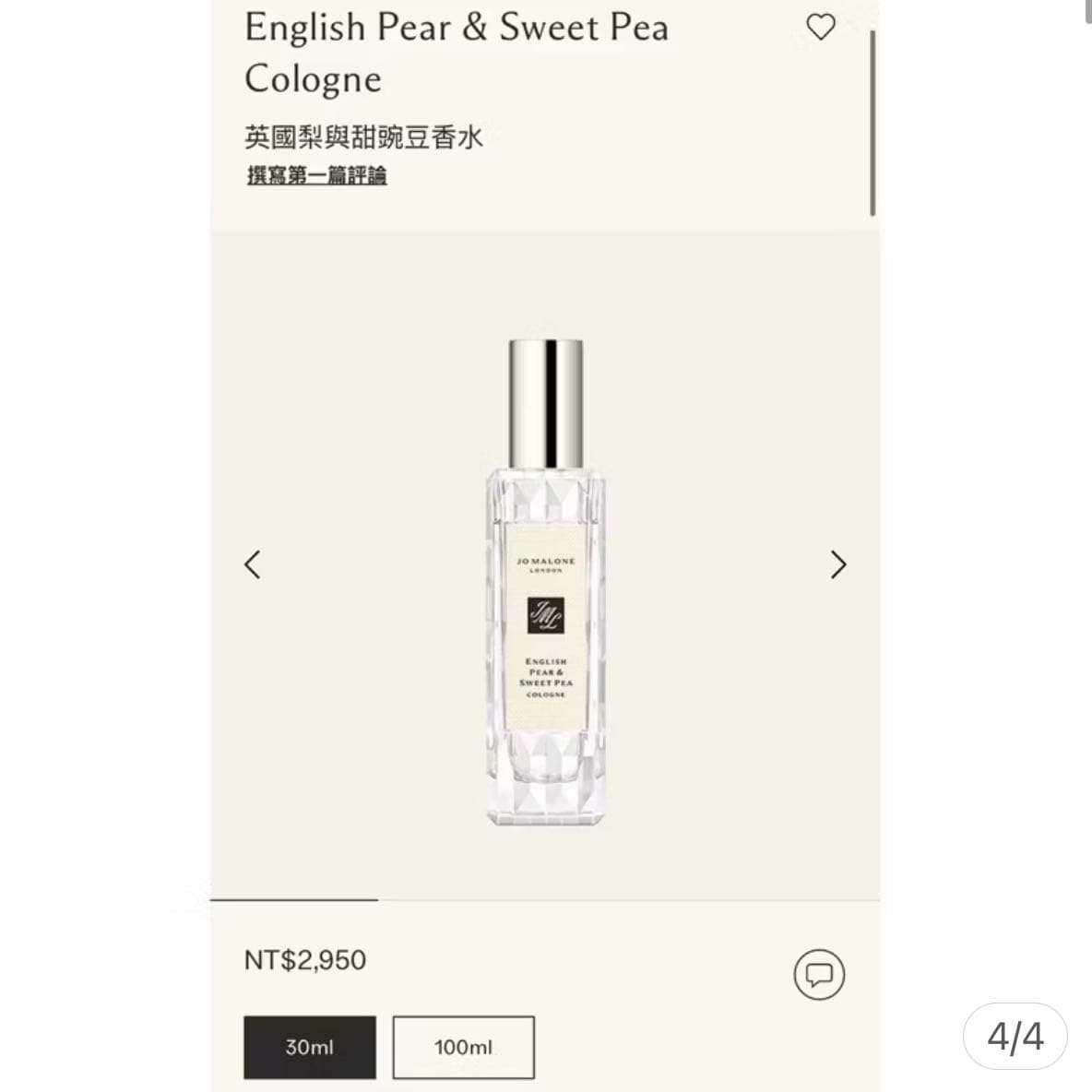Add the cologne to wishlist with the heart icon
Image resolution: width=1092 pixels, height=1092 pixels.
820,27
